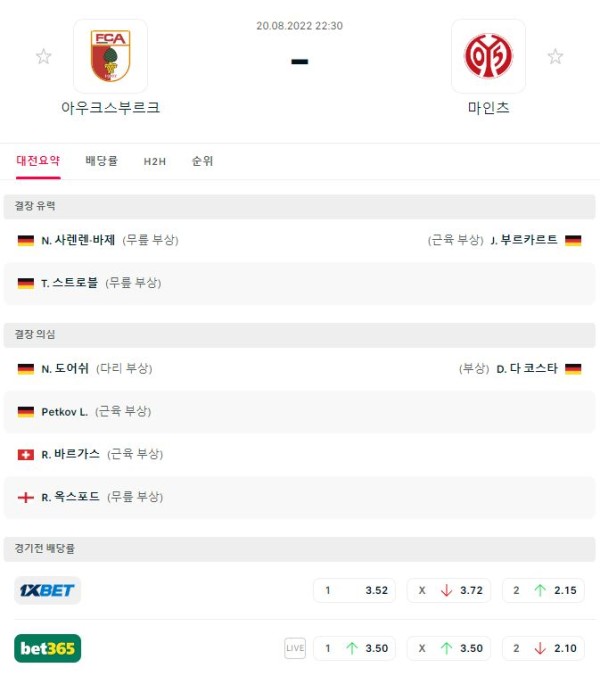Select 1XBET home win odds 3.52

click(x=354, y=590)
